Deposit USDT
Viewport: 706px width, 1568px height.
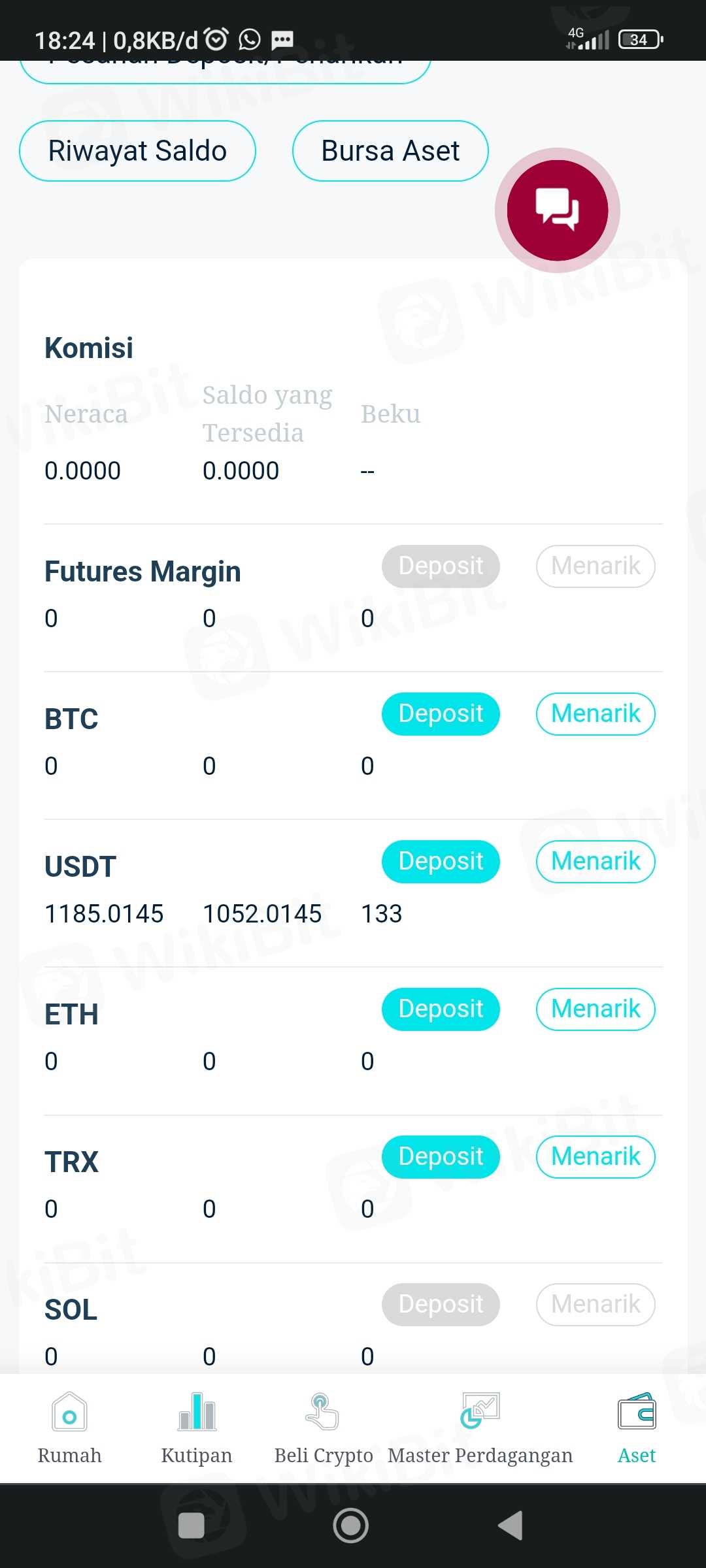point(441,861)
